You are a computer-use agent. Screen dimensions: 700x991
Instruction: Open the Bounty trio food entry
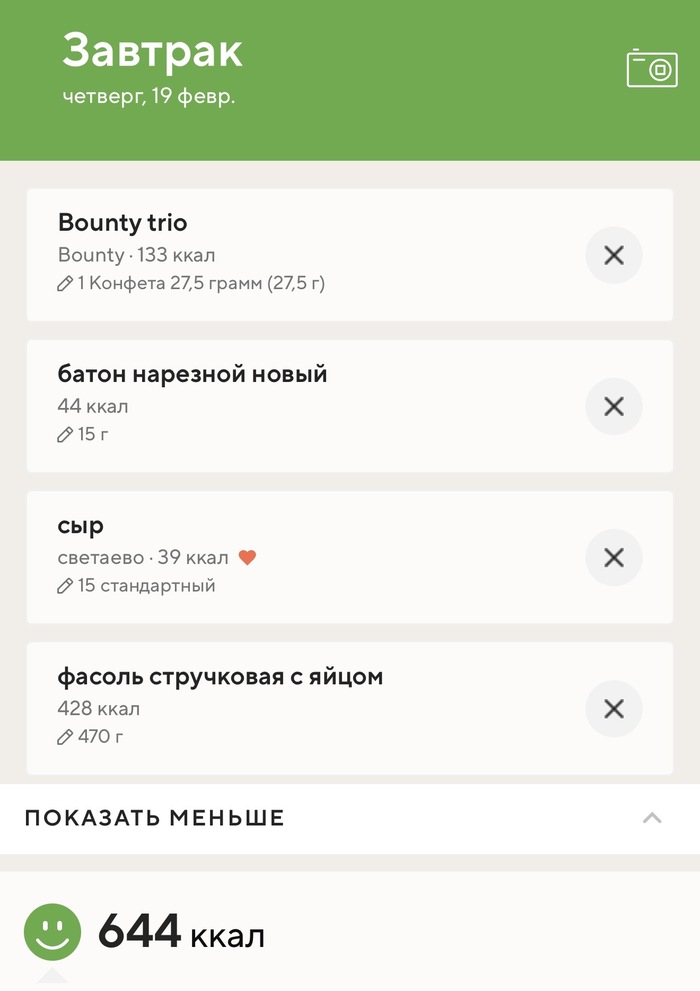point(300,254)
